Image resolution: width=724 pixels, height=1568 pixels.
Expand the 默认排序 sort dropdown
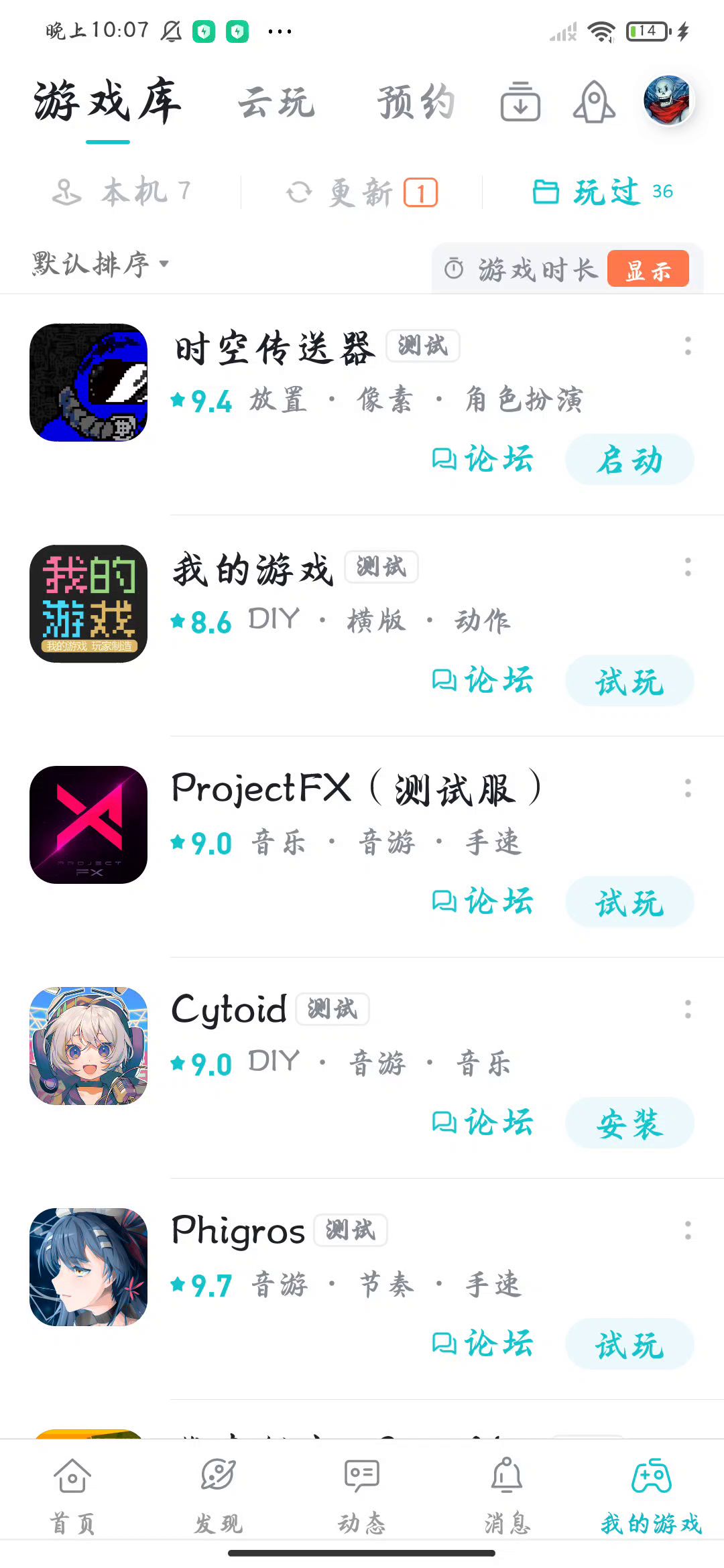pos(101,264)
